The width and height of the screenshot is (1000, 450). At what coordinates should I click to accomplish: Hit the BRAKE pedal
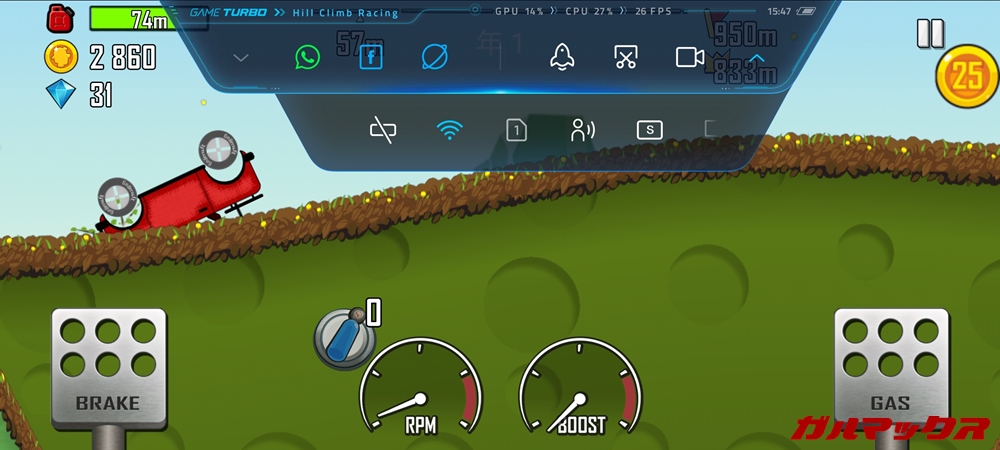(109, 365)
